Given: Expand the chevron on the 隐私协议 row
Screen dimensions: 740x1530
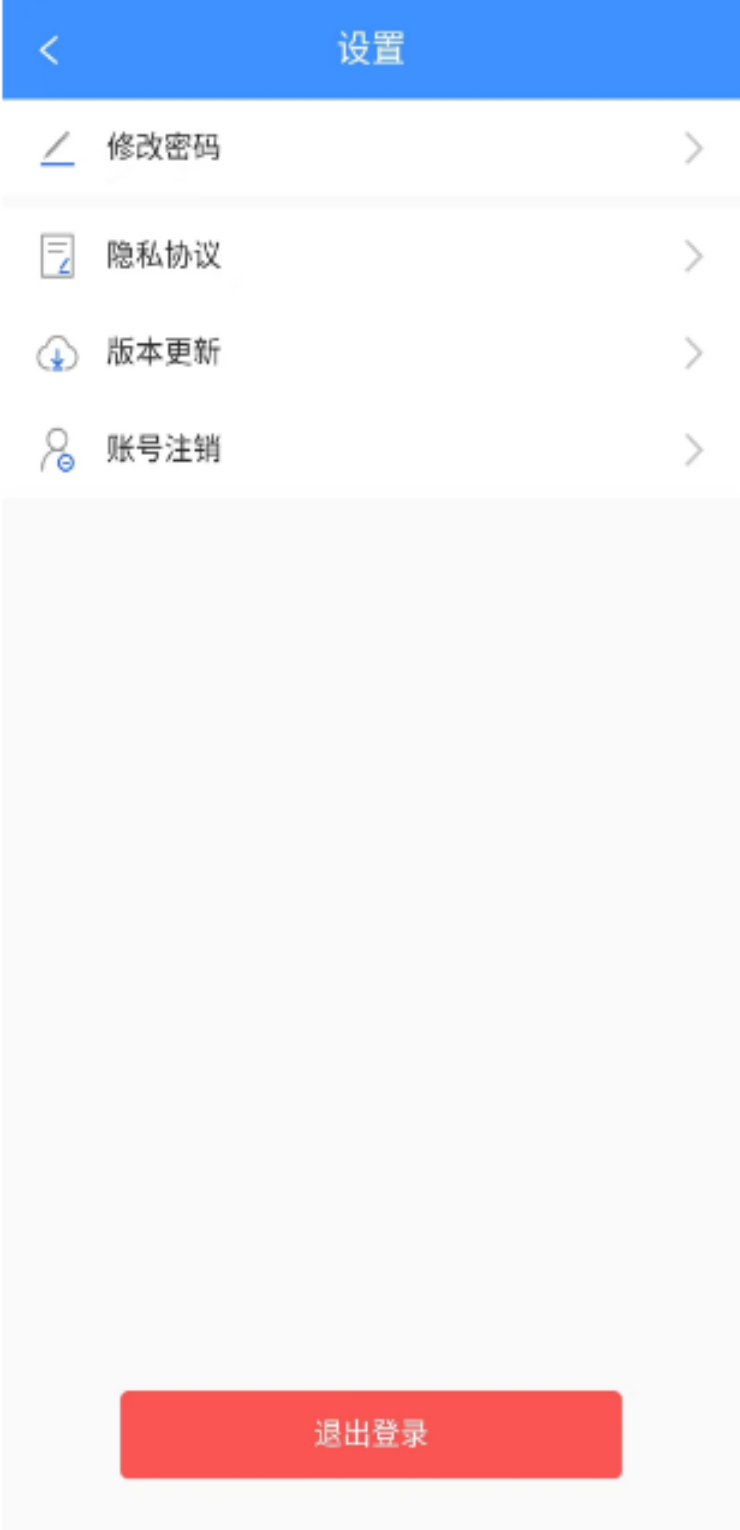Looking at the screenshot, I should [693, 256].
